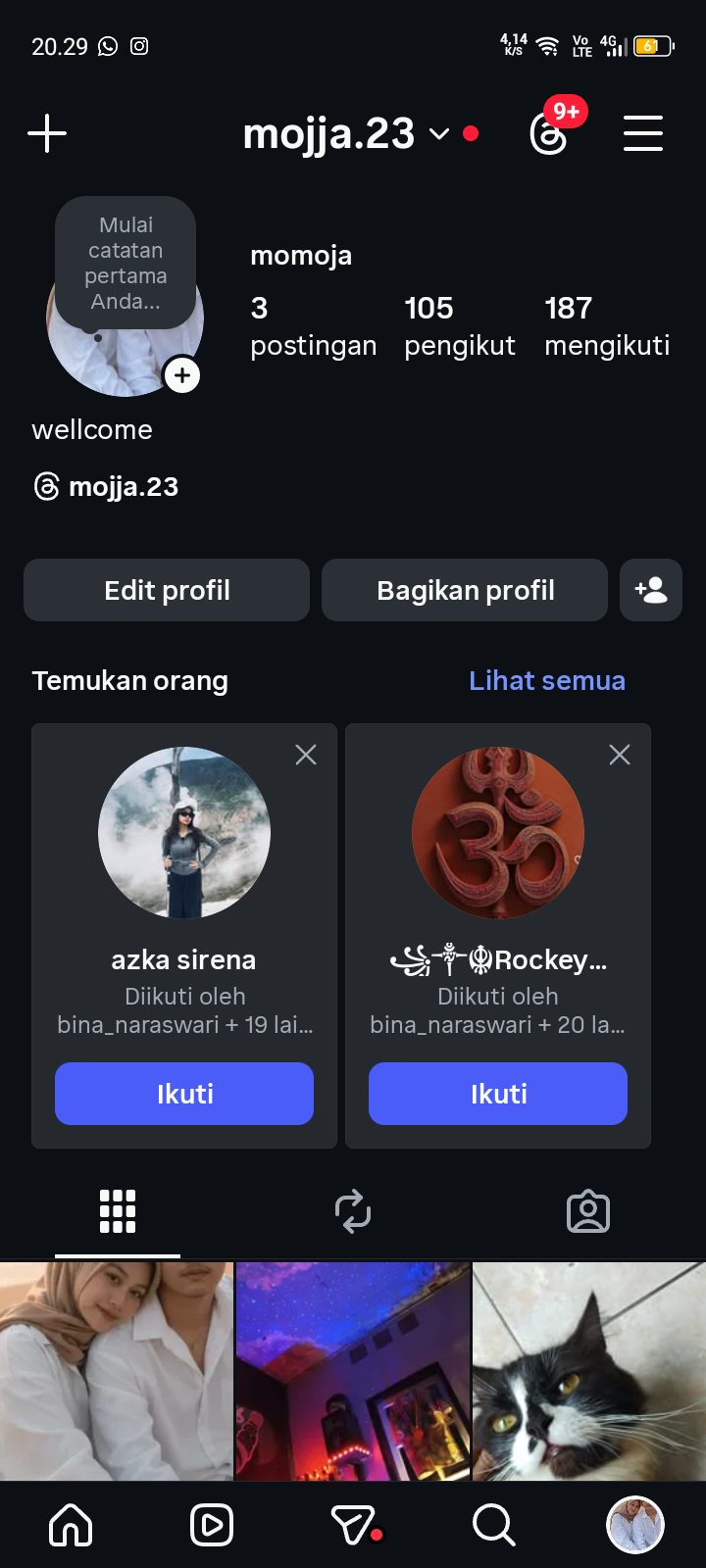Follow azka sirena with Ikuti
The image size is (706, 1568).
coord(184,1094)
